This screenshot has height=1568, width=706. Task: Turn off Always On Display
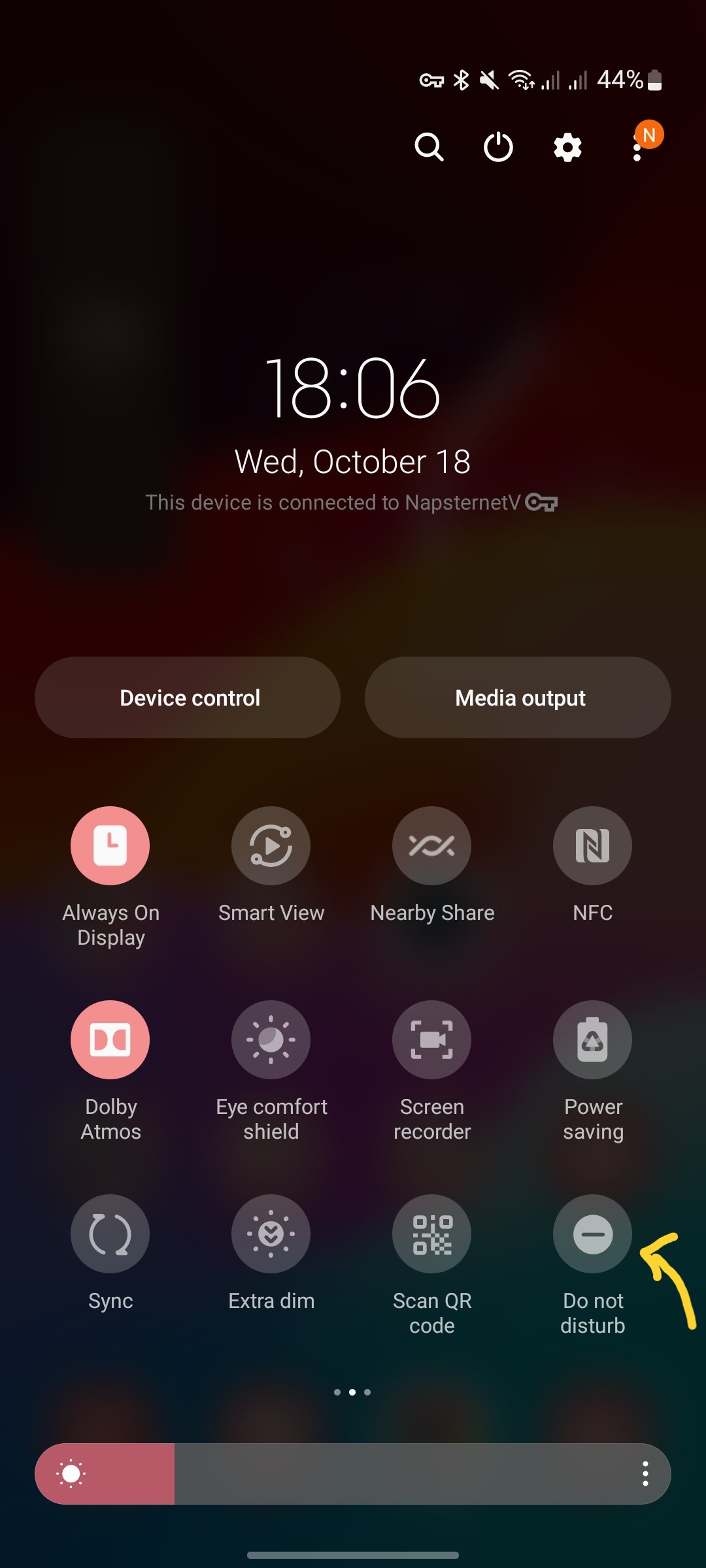click(x=110, y=845)
